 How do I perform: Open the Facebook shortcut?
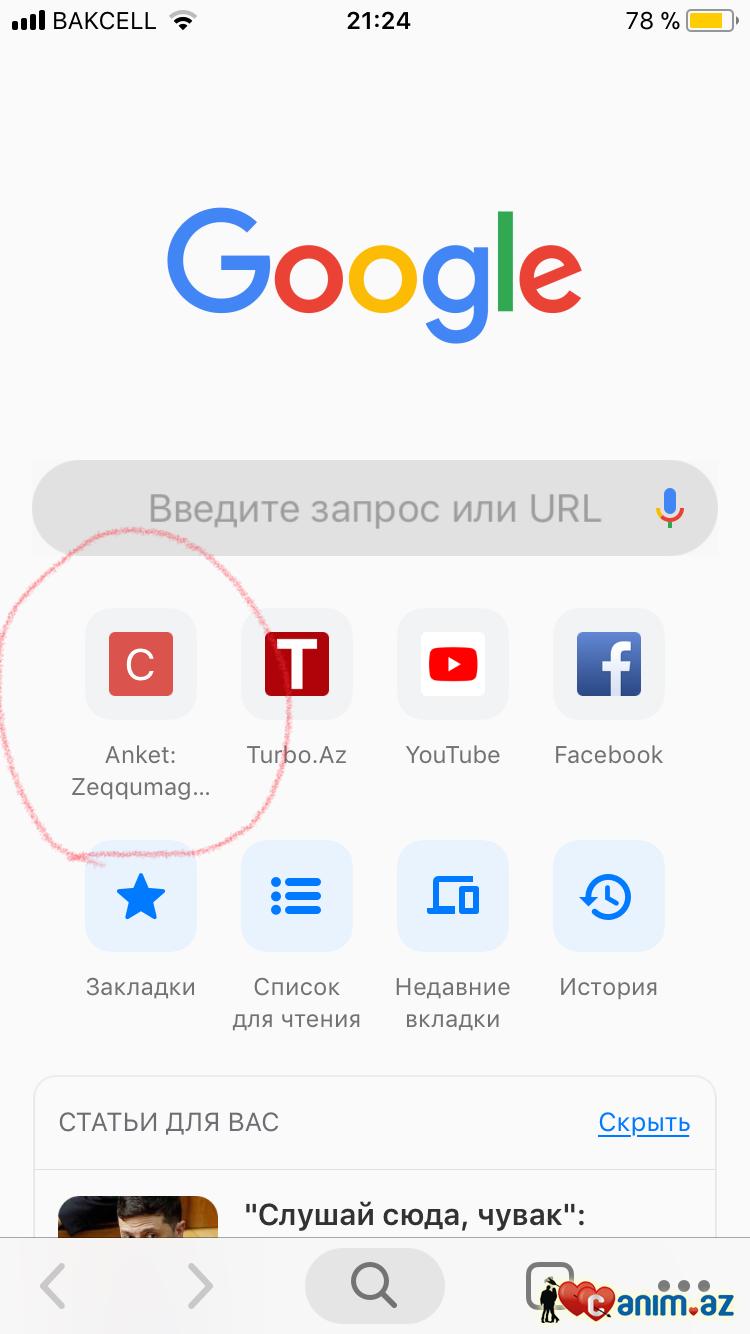[609, 665]
